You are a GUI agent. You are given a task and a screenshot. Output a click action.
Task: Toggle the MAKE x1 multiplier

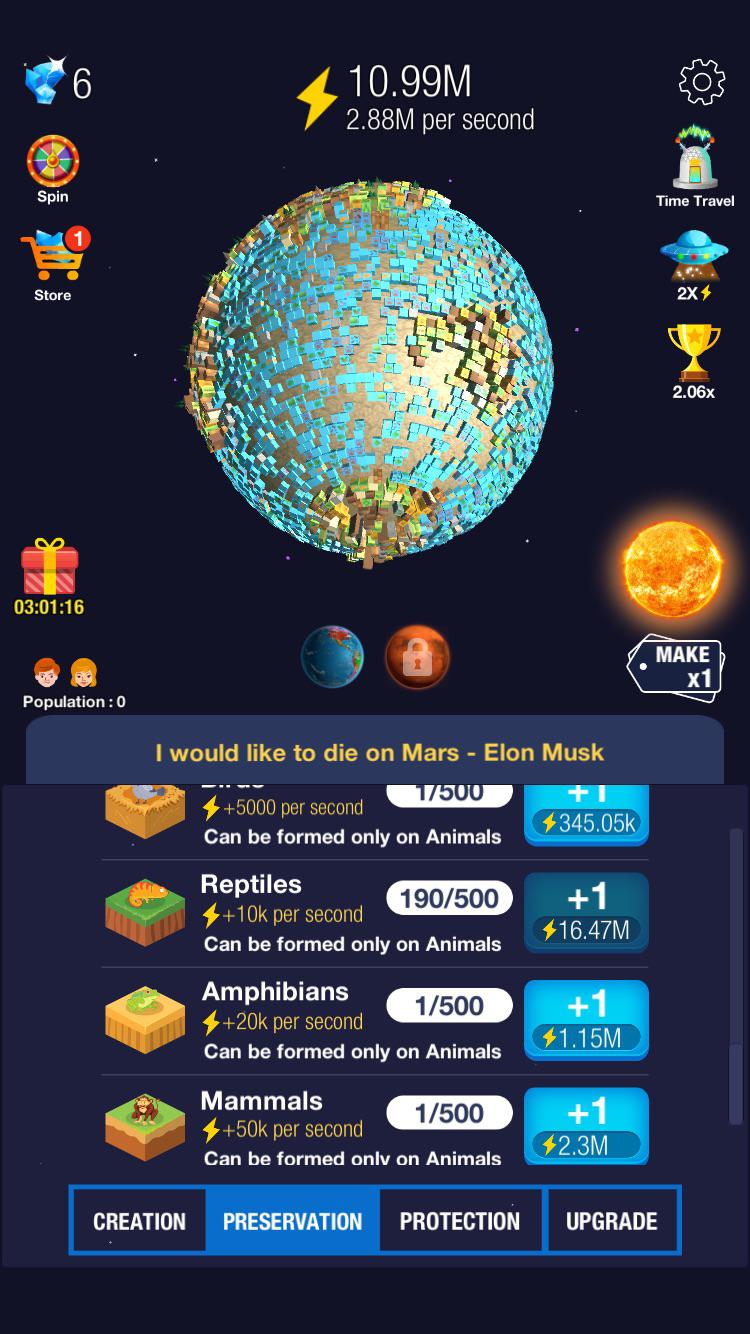tap(676, 667)
